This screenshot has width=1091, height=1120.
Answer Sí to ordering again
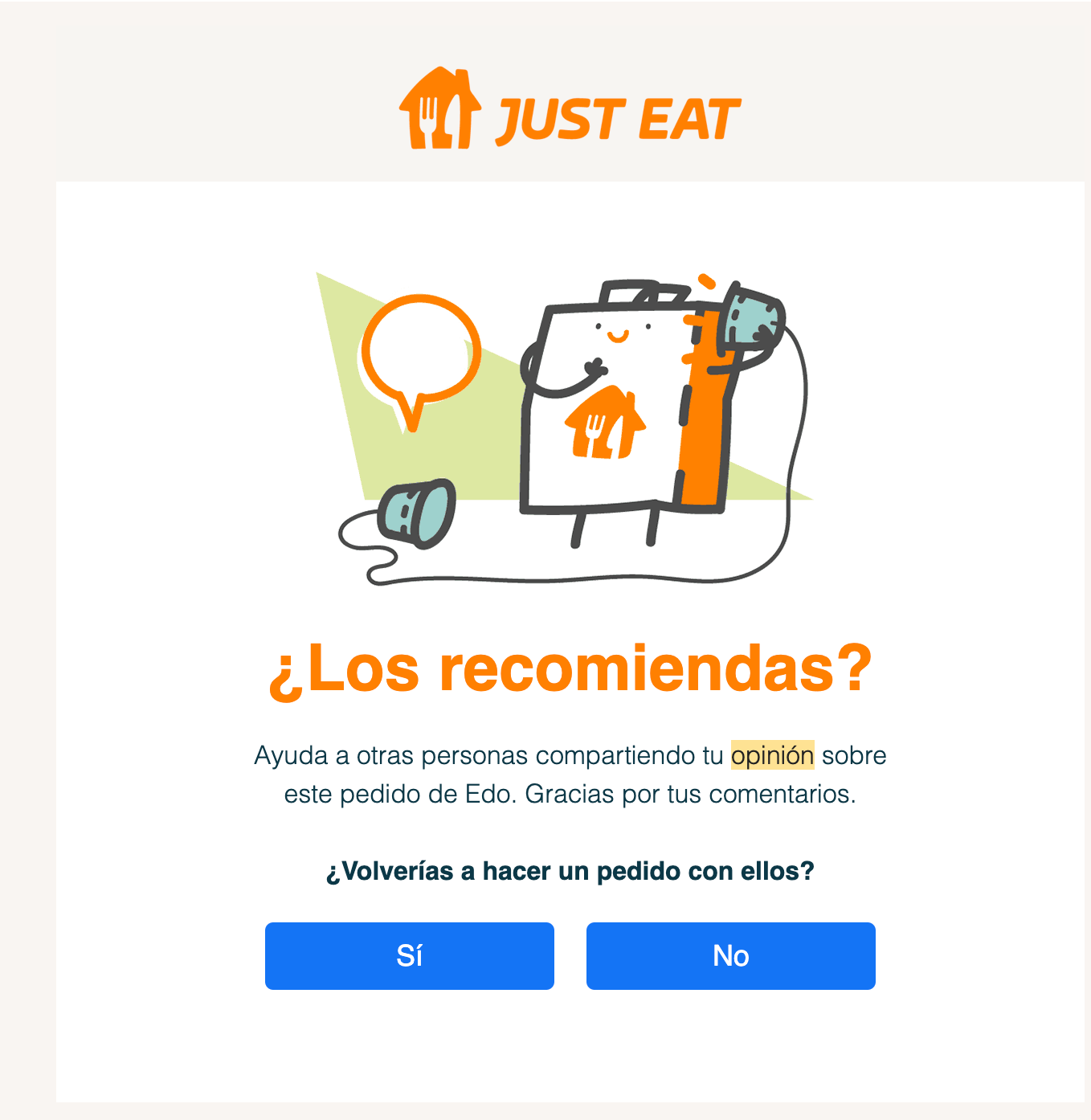409,955
